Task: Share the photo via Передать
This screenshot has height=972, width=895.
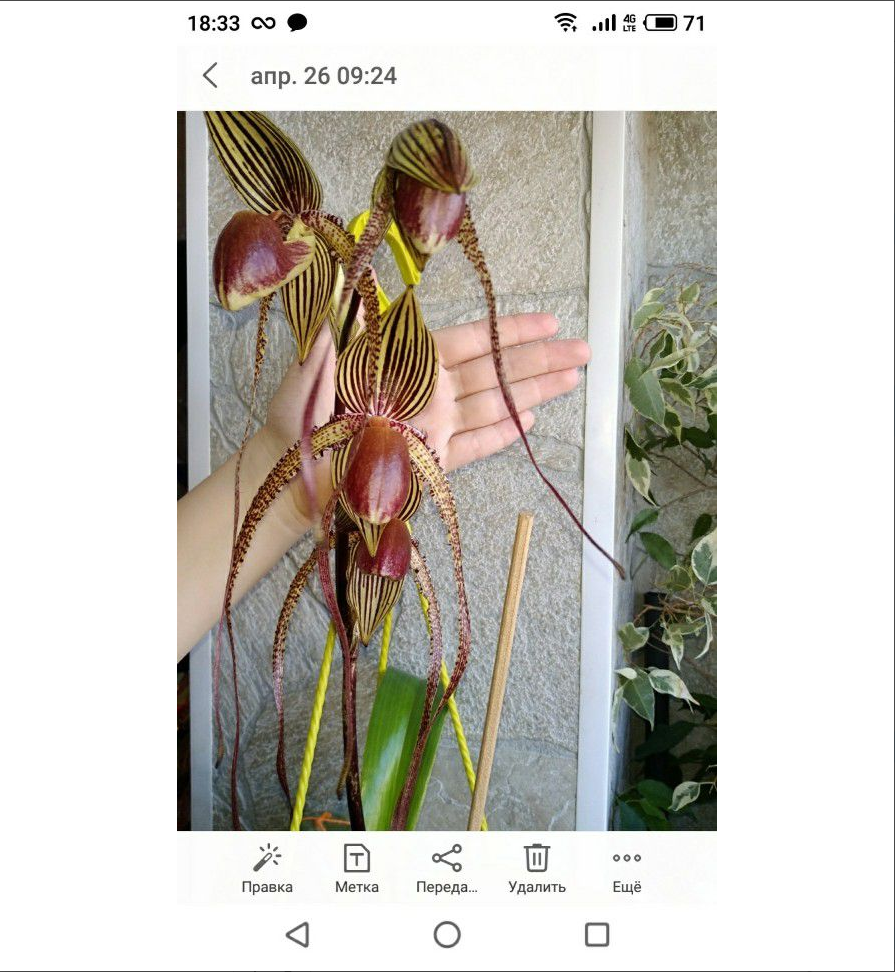Action: pos(447,868)
